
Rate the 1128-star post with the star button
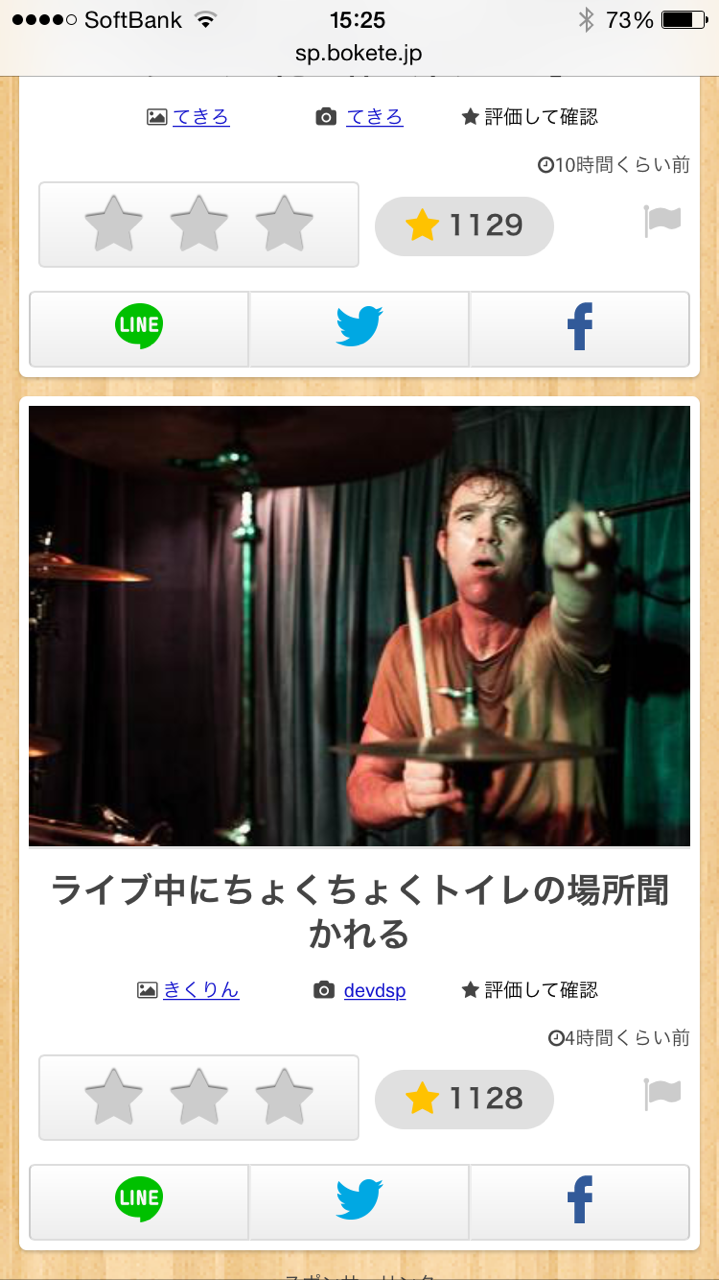point(199,1097)
